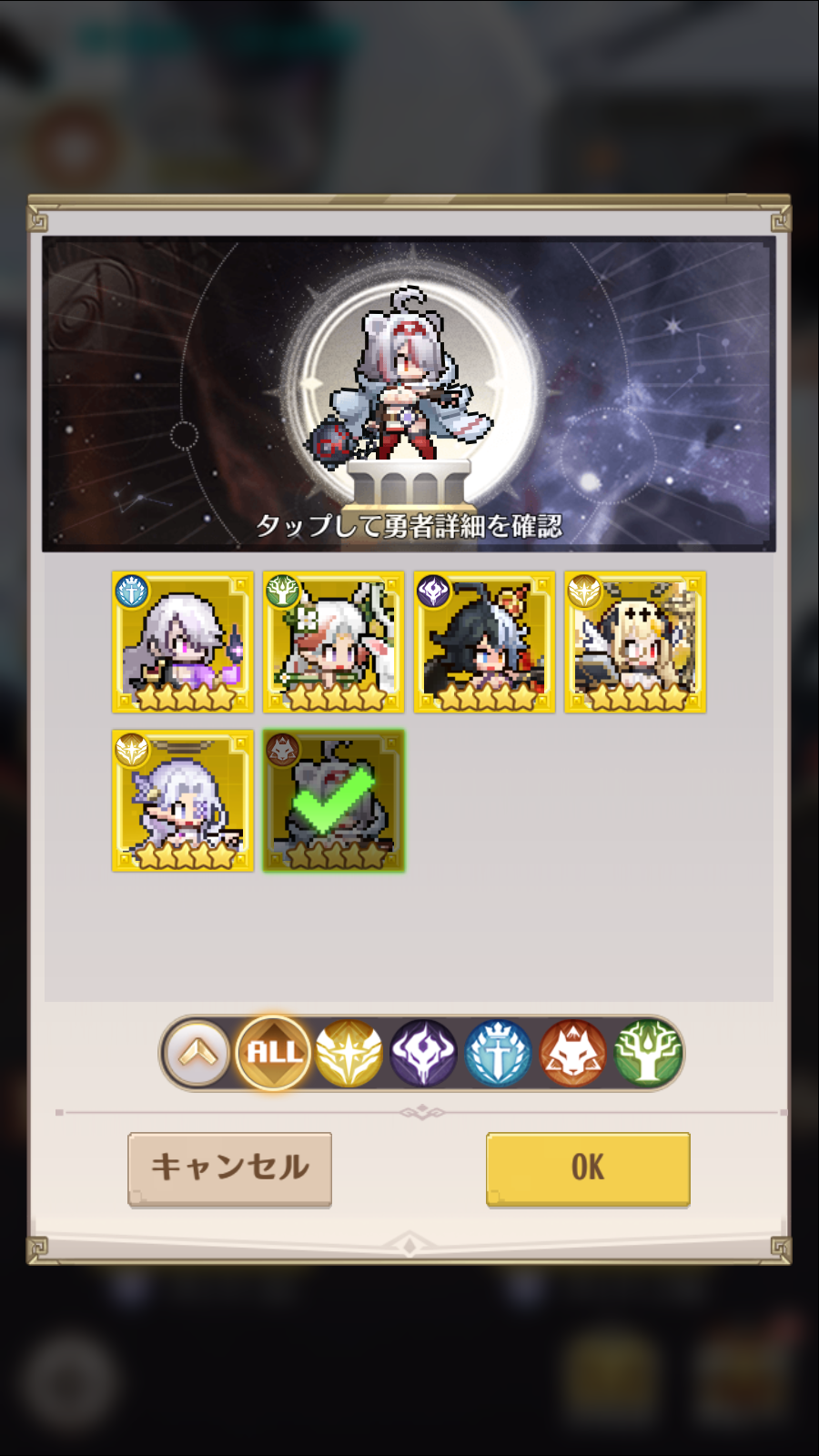The width and height of the screenshot is (819, 1456).
Task: Select the lavender-haired gold faction hero
Action: pos(183,801)
